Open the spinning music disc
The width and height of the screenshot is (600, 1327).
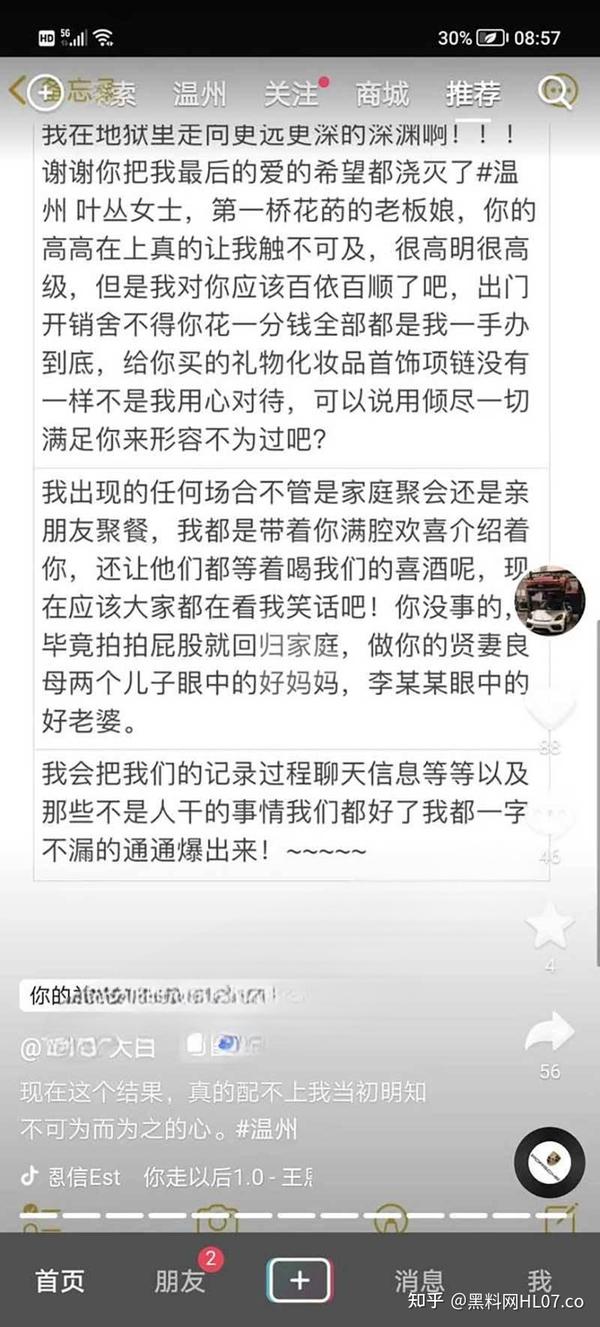pos(549,1162)
